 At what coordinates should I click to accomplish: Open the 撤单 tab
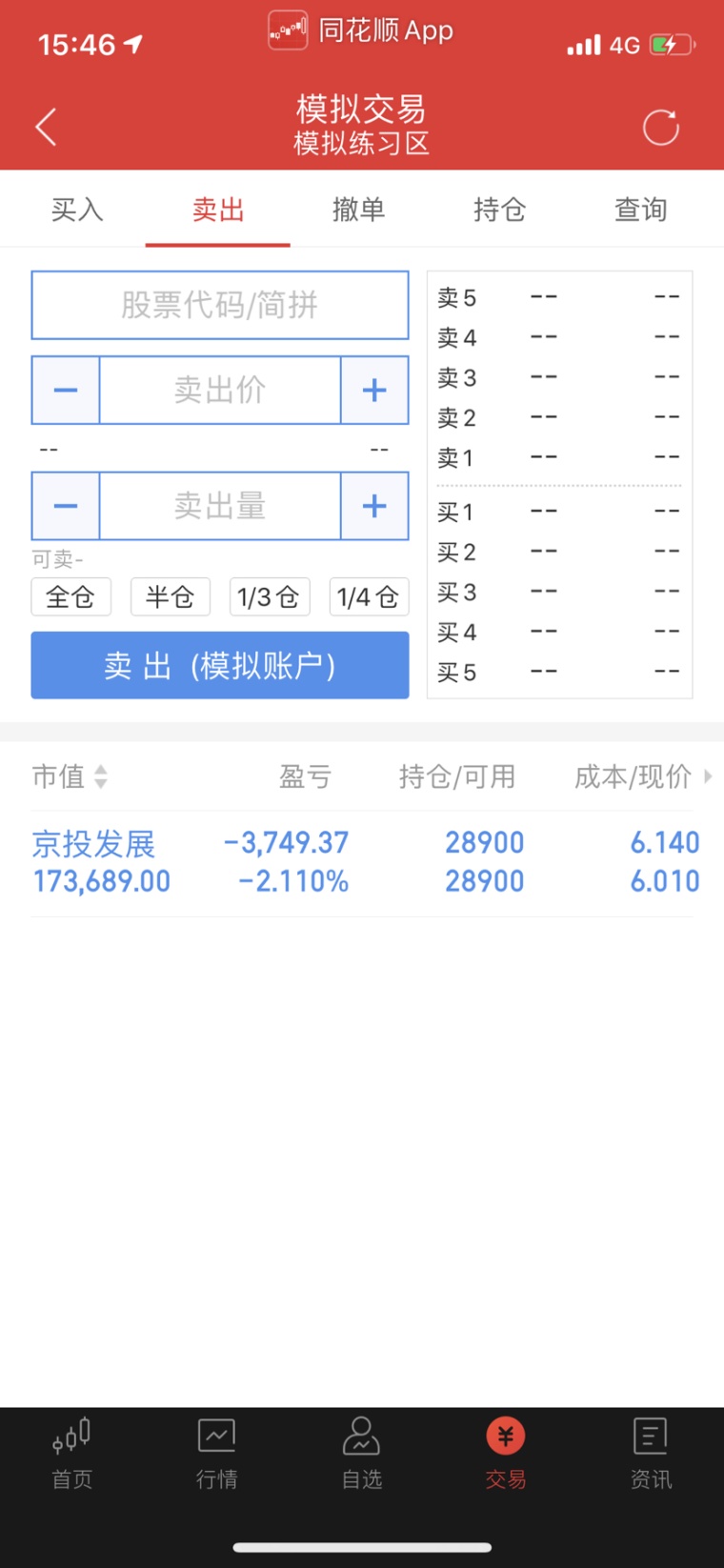coord(358,210)
